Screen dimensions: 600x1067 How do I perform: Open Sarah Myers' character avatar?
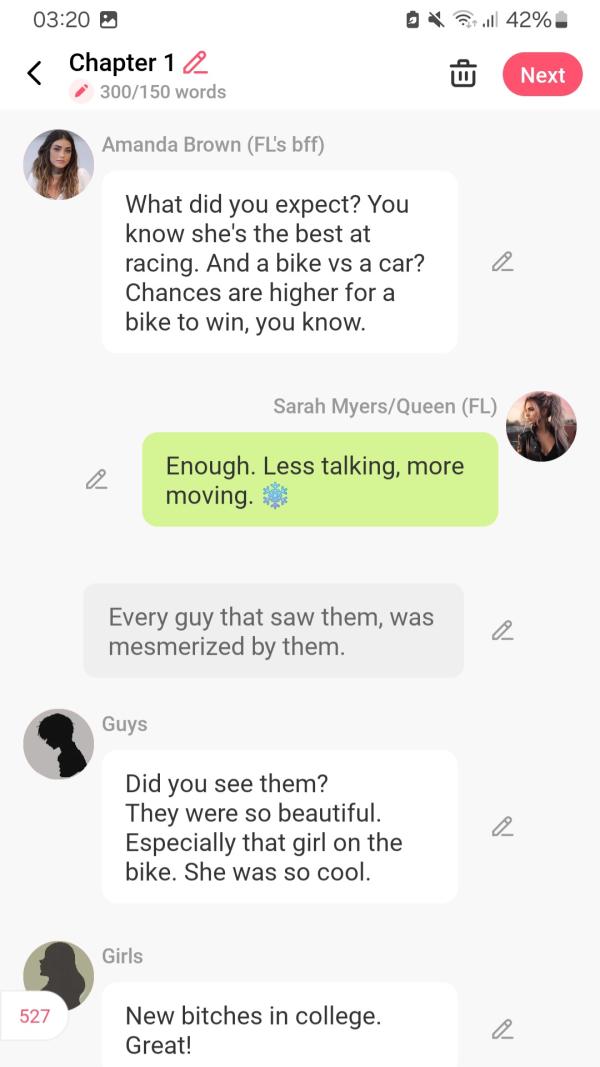[541, 426]
